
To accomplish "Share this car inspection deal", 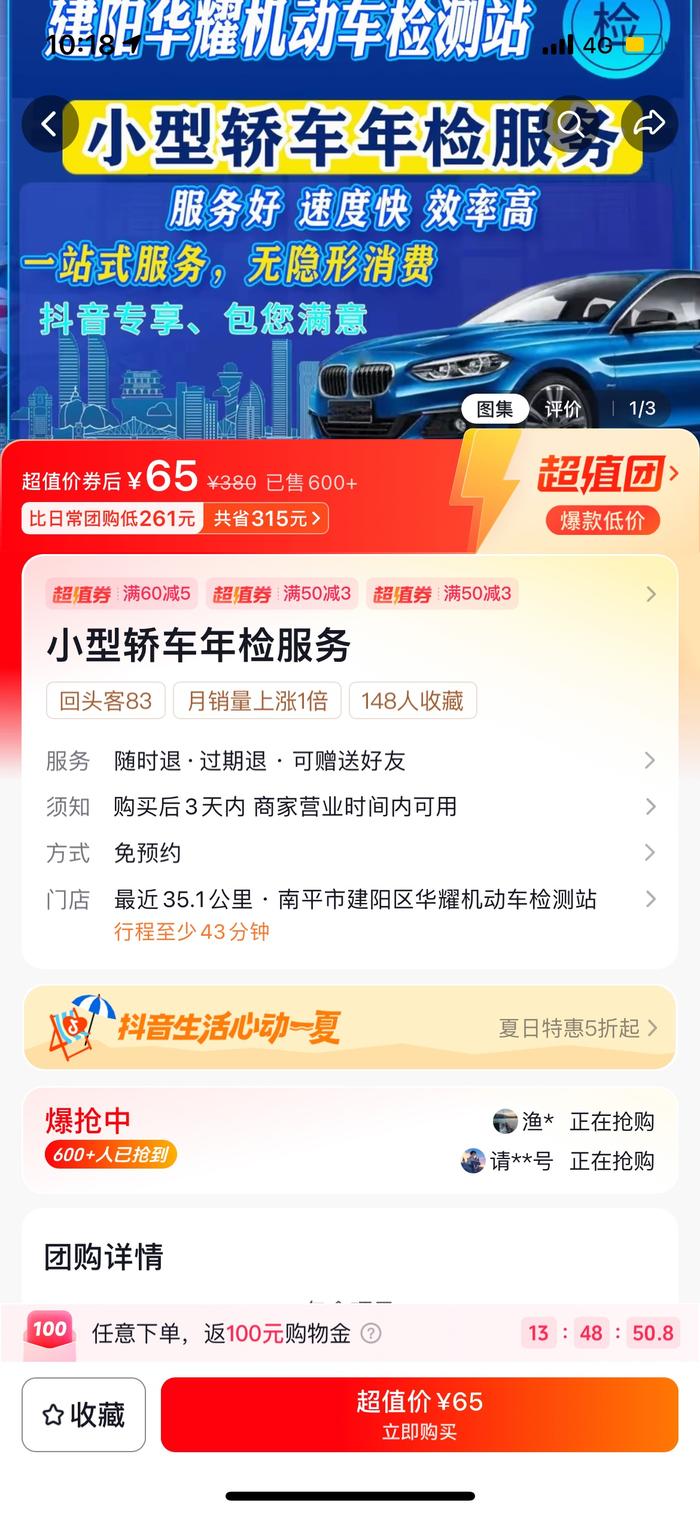I will point(650,124).
